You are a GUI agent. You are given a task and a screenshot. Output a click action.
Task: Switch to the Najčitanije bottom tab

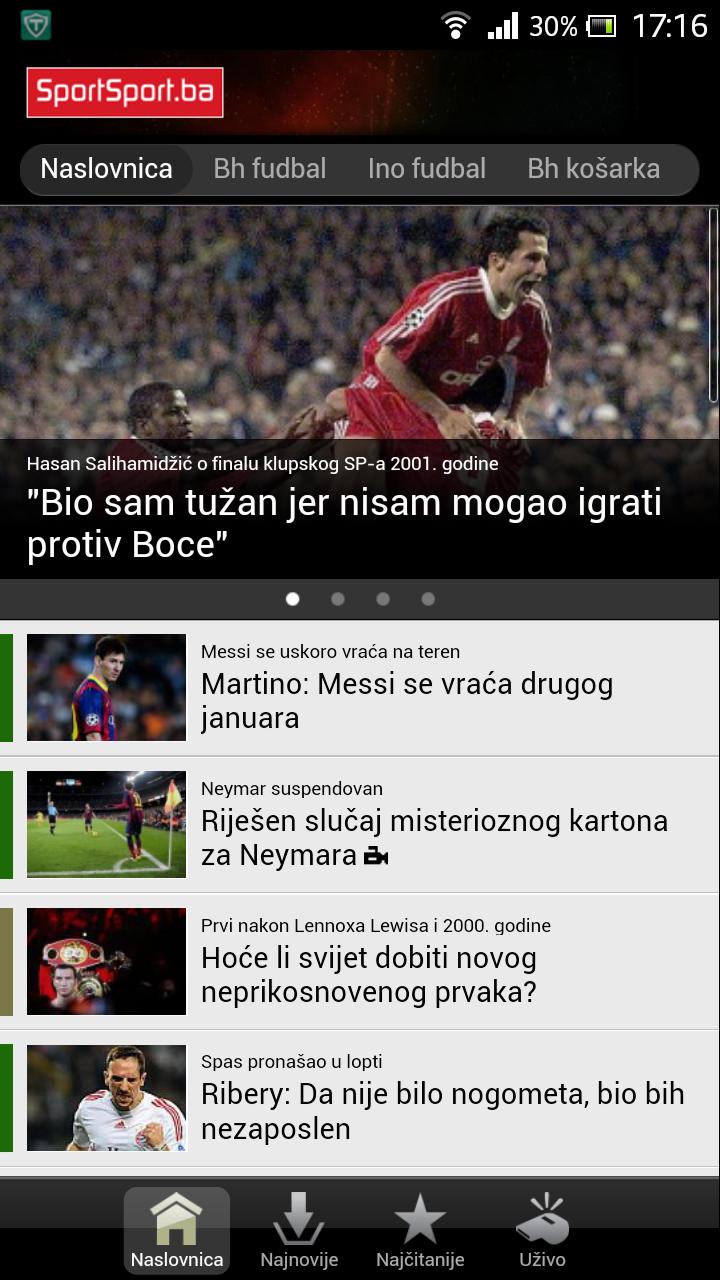420,1231
